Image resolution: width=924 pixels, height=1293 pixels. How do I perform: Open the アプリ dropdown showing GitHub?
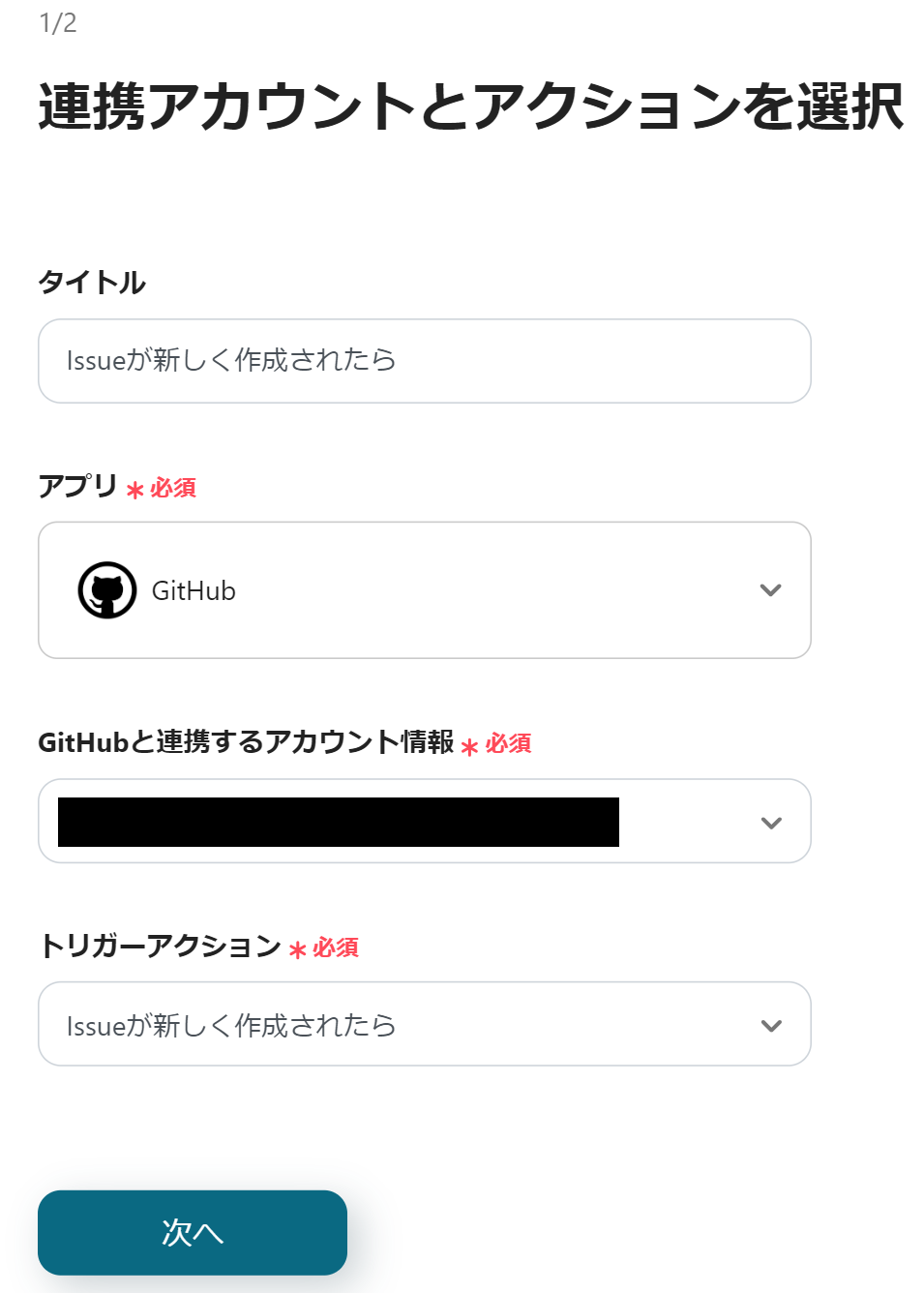click(424, 590)
